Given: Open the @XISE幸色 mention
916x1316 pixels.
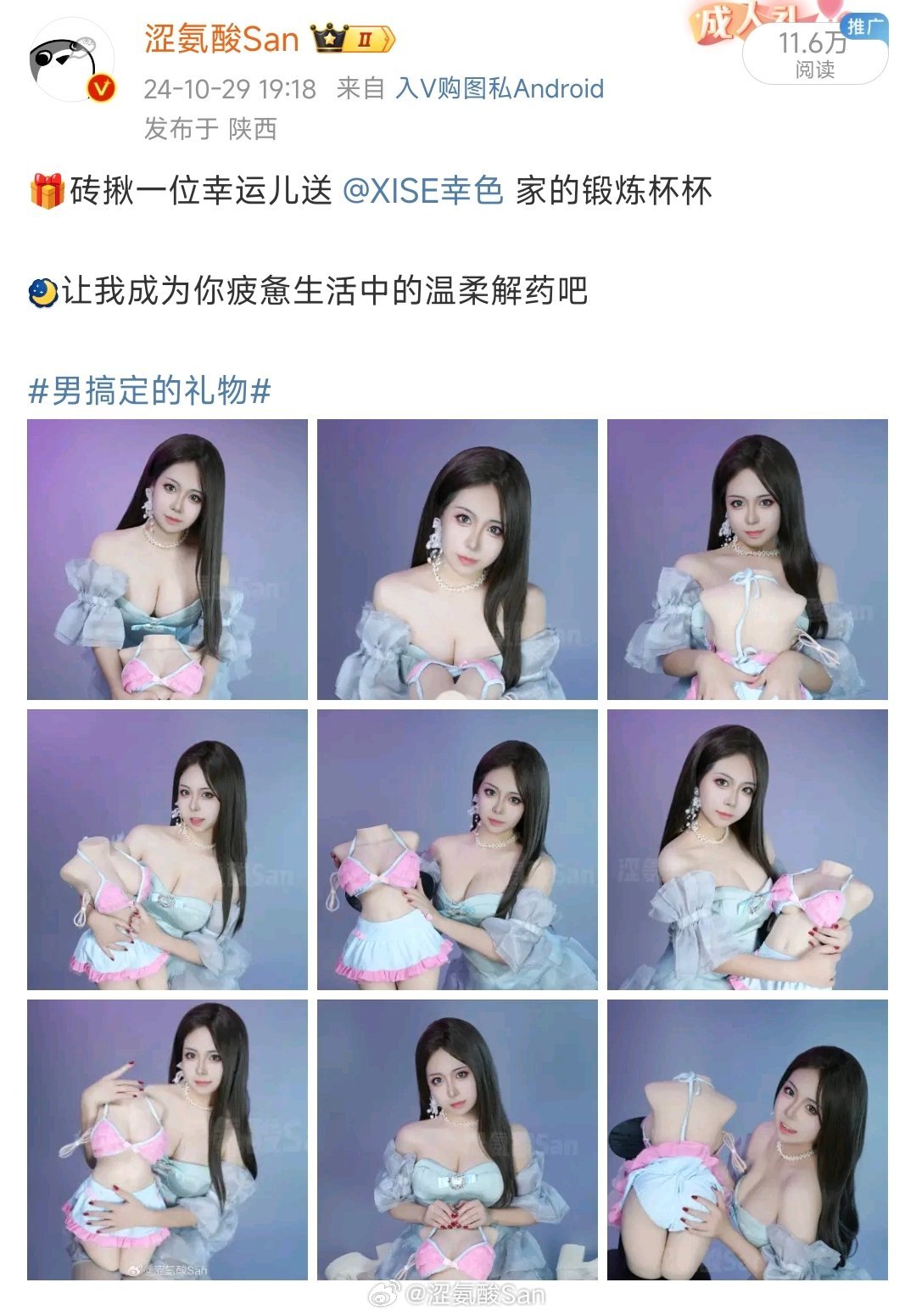Looking at the screenshot, I should point(423,191).
